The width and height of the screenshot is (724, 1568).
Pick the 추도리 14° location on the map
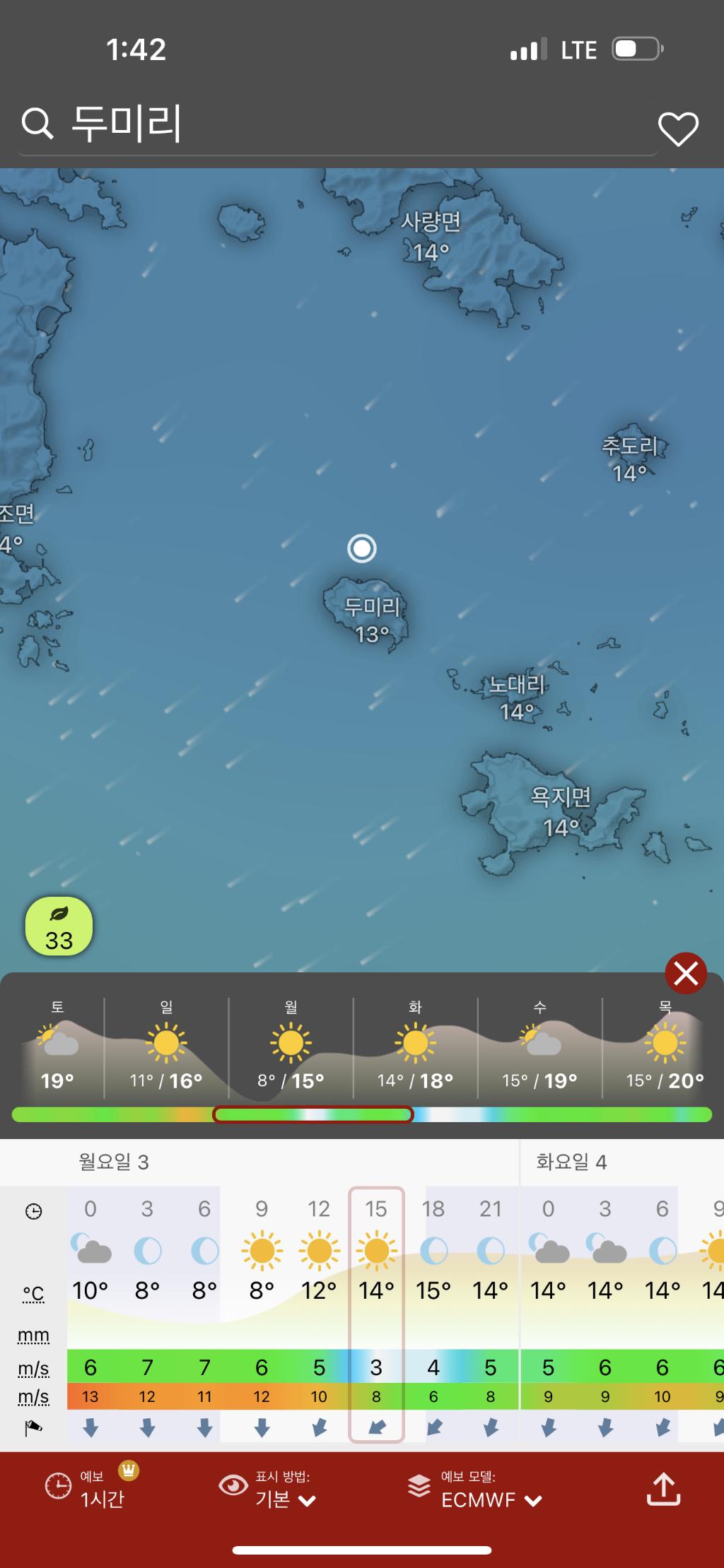tap(629, 459)
